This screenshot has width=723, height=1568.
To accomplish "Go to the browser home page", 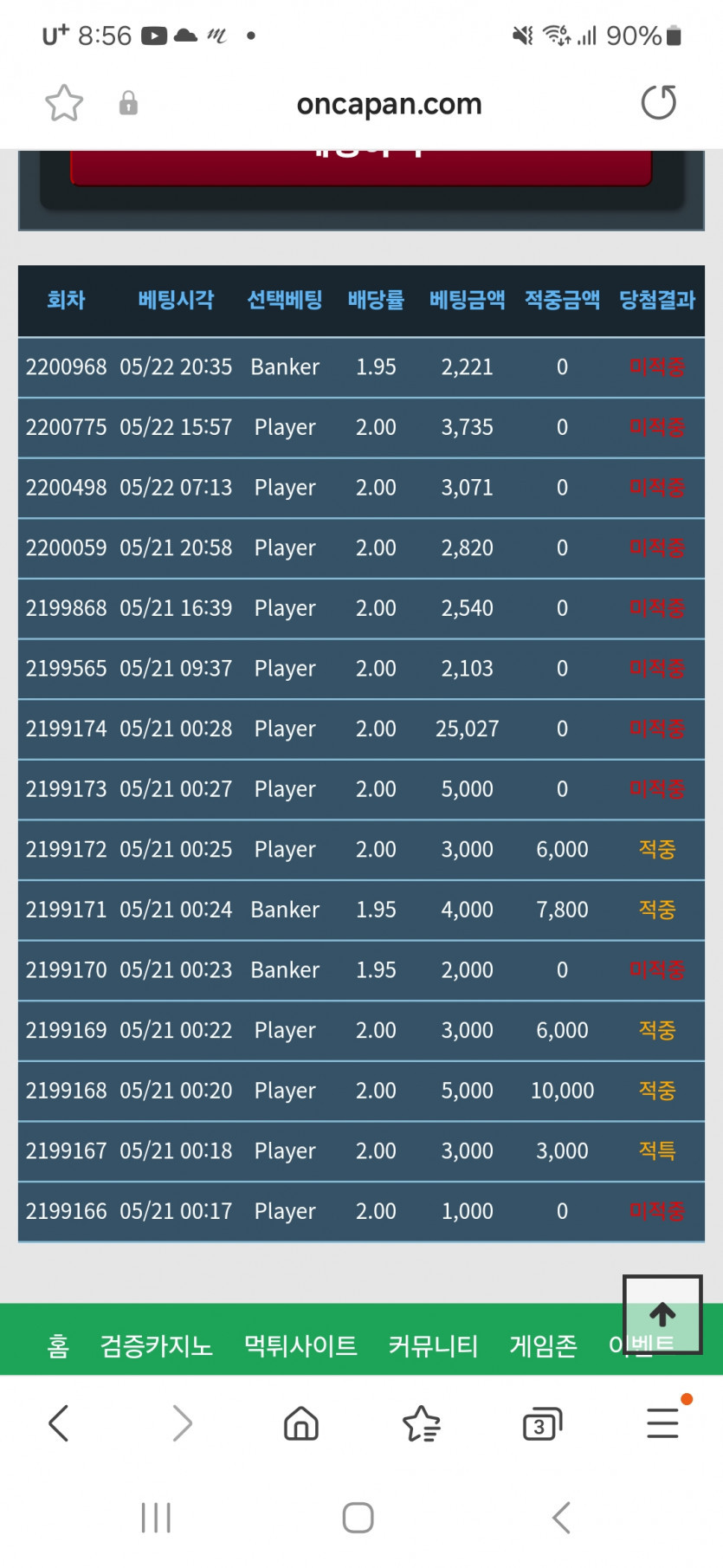I will tap(301, 1423).
